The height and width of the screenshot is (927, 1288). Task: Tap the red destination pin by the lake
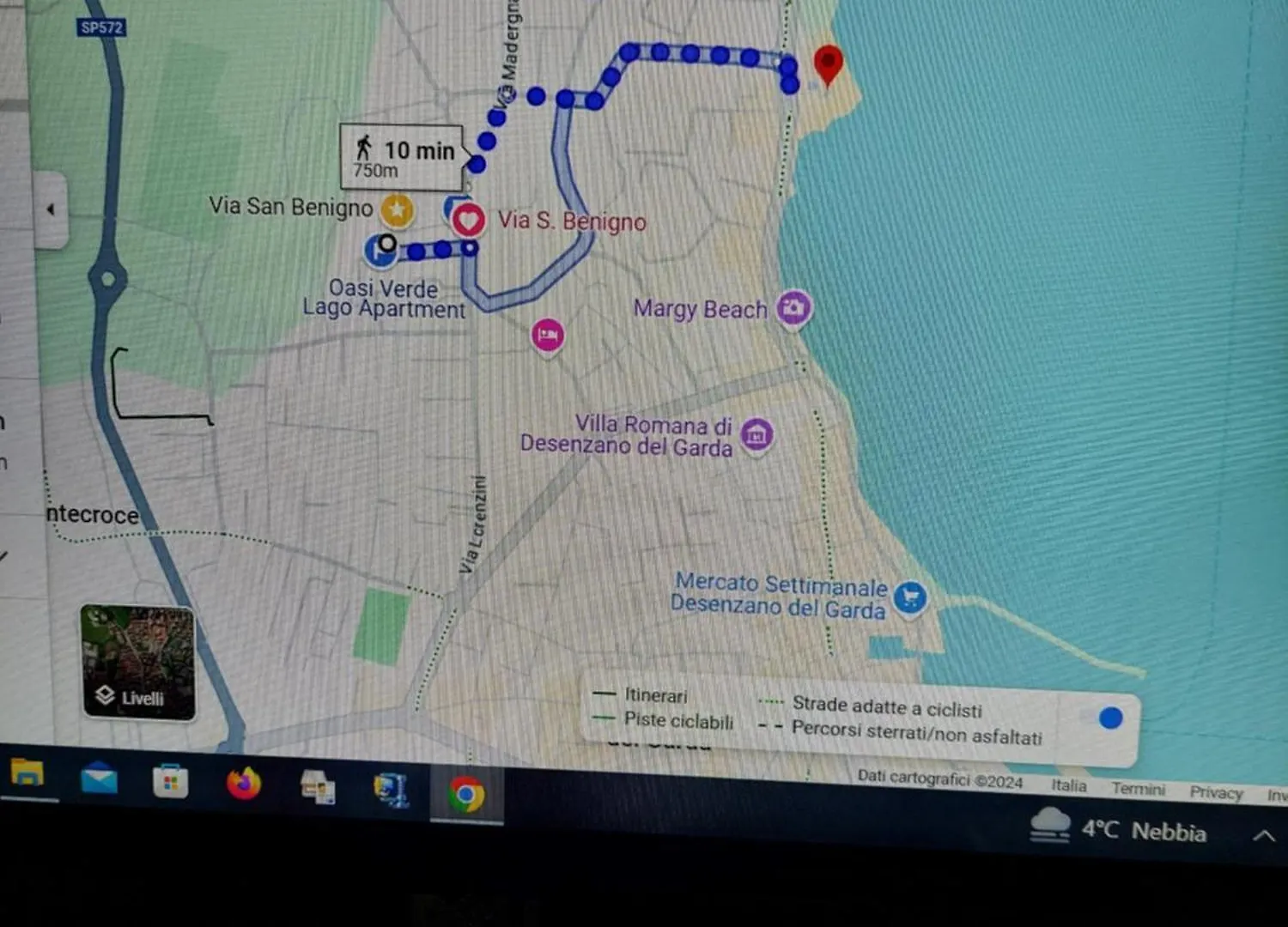(828, 64)
